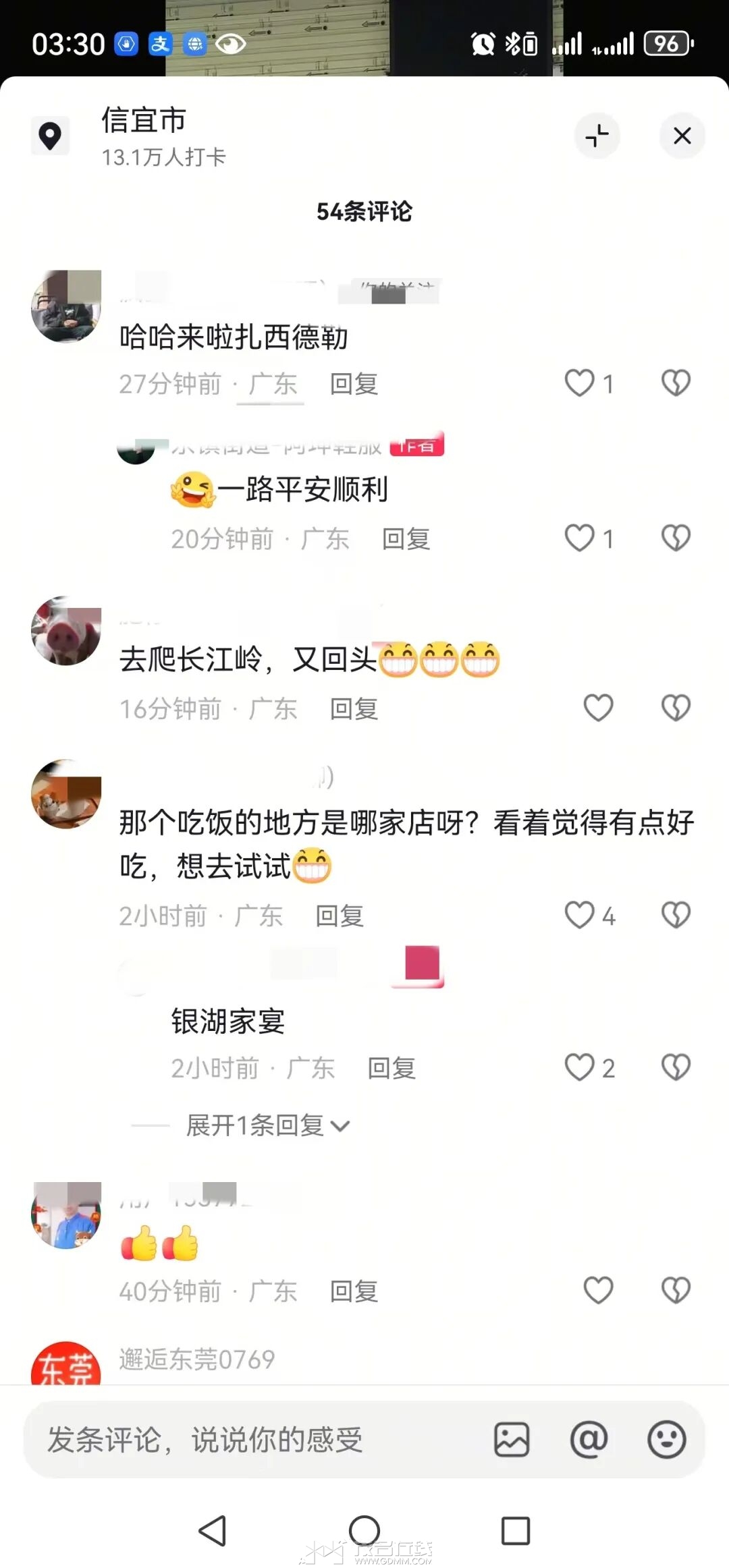The width and height of the screenshot is (729, 1568).
Task: Like the comment 去爬长江岭，又回头
Action: pyautogui.click(x=598, y=708)
